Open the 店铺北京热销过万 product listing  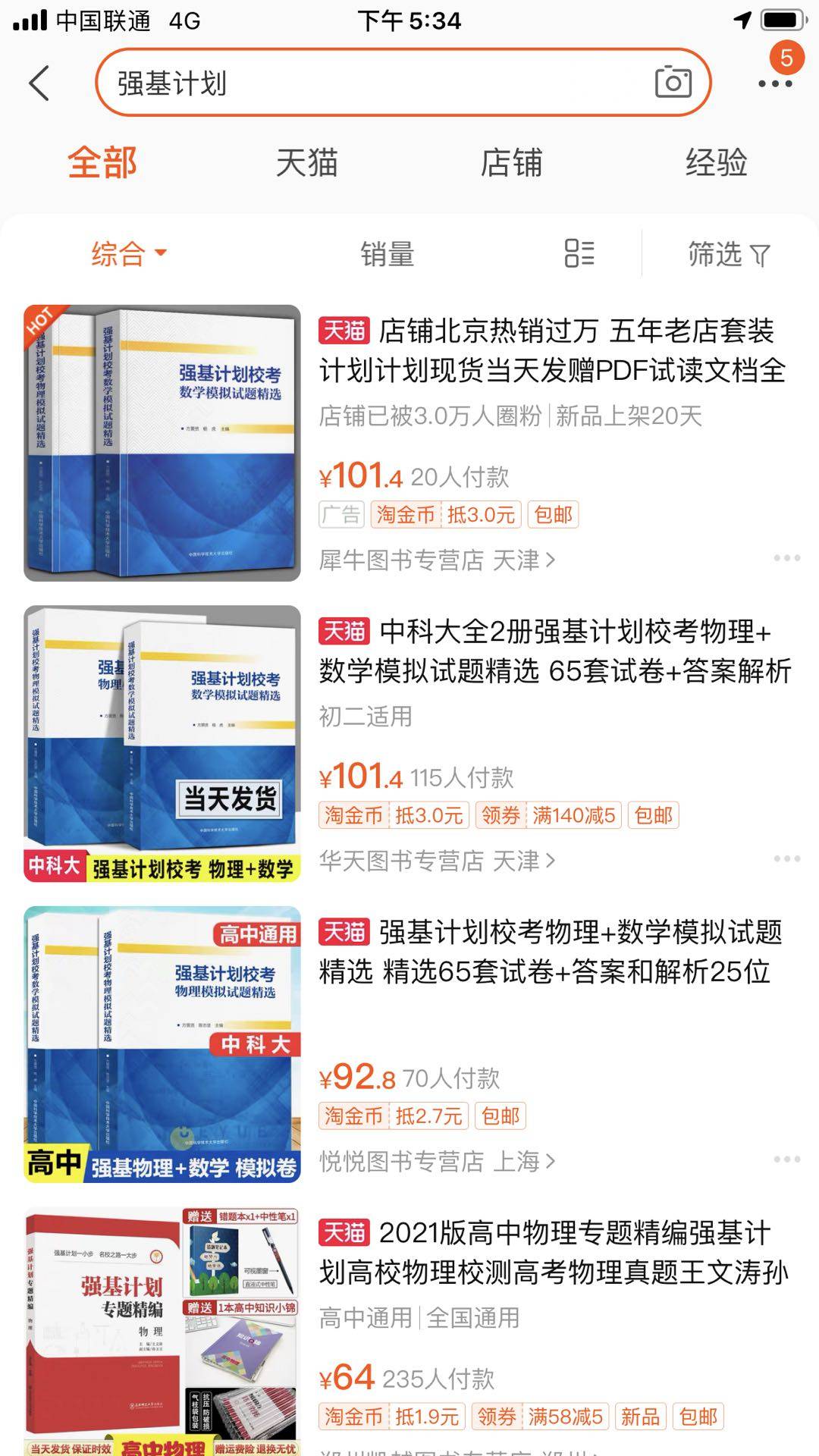[x=552, y=350]
